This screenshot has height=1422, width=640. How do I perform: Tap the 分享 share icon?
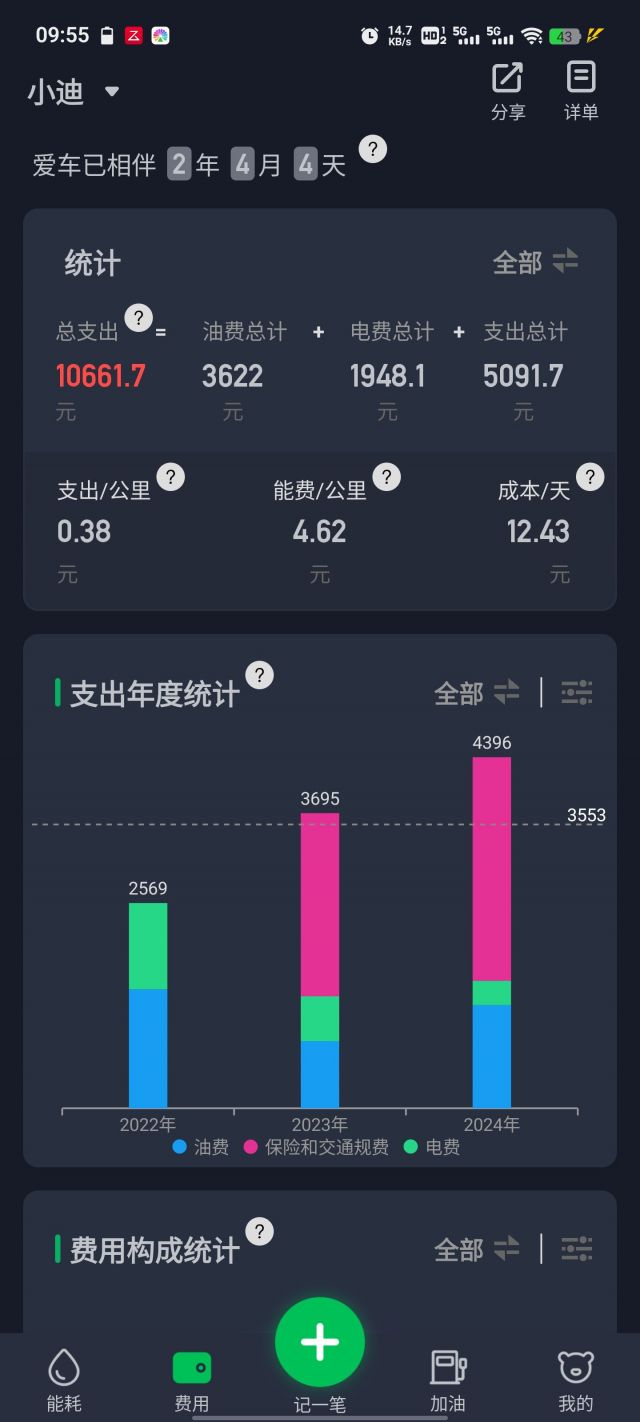click(x=507, y=90)
